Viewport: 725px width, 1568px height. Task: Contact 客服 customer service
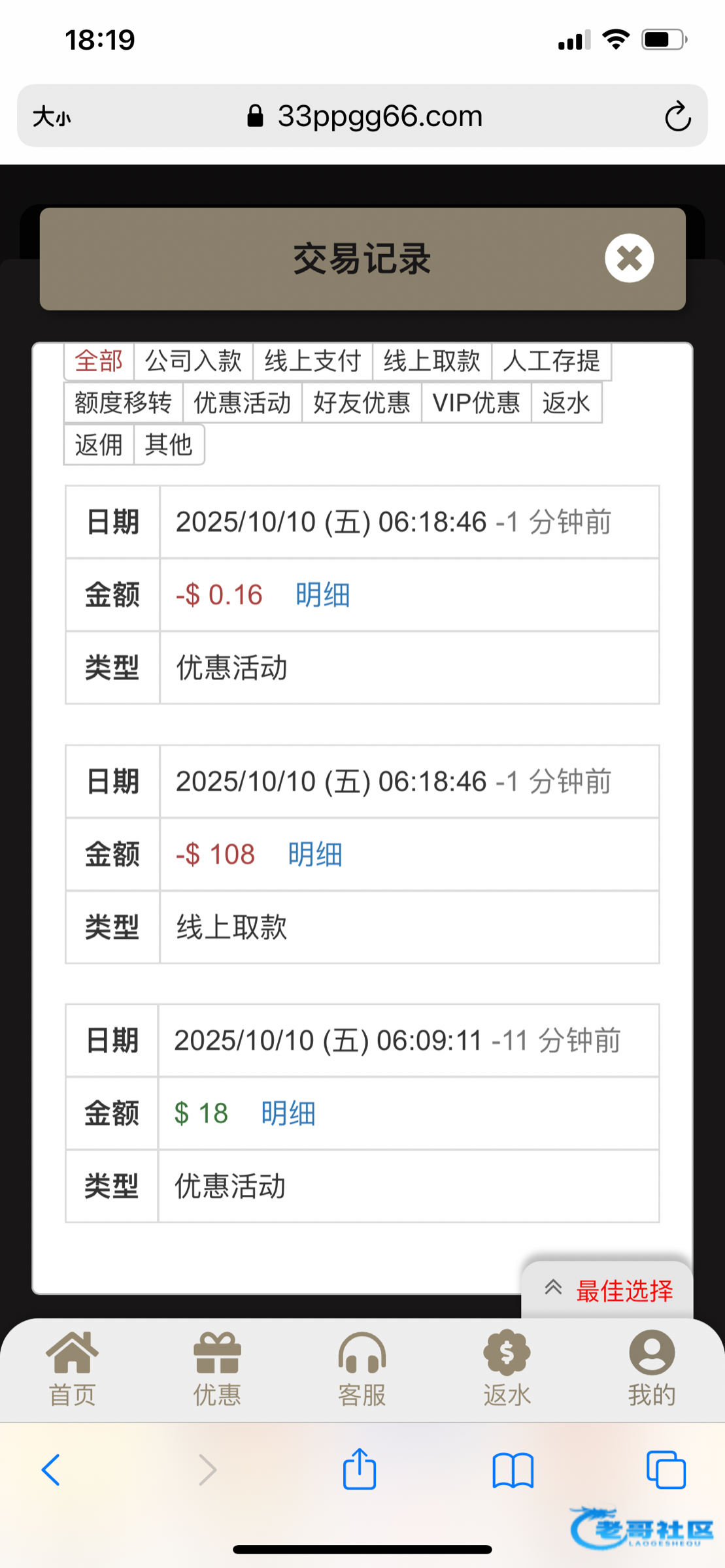[362, 1369]
